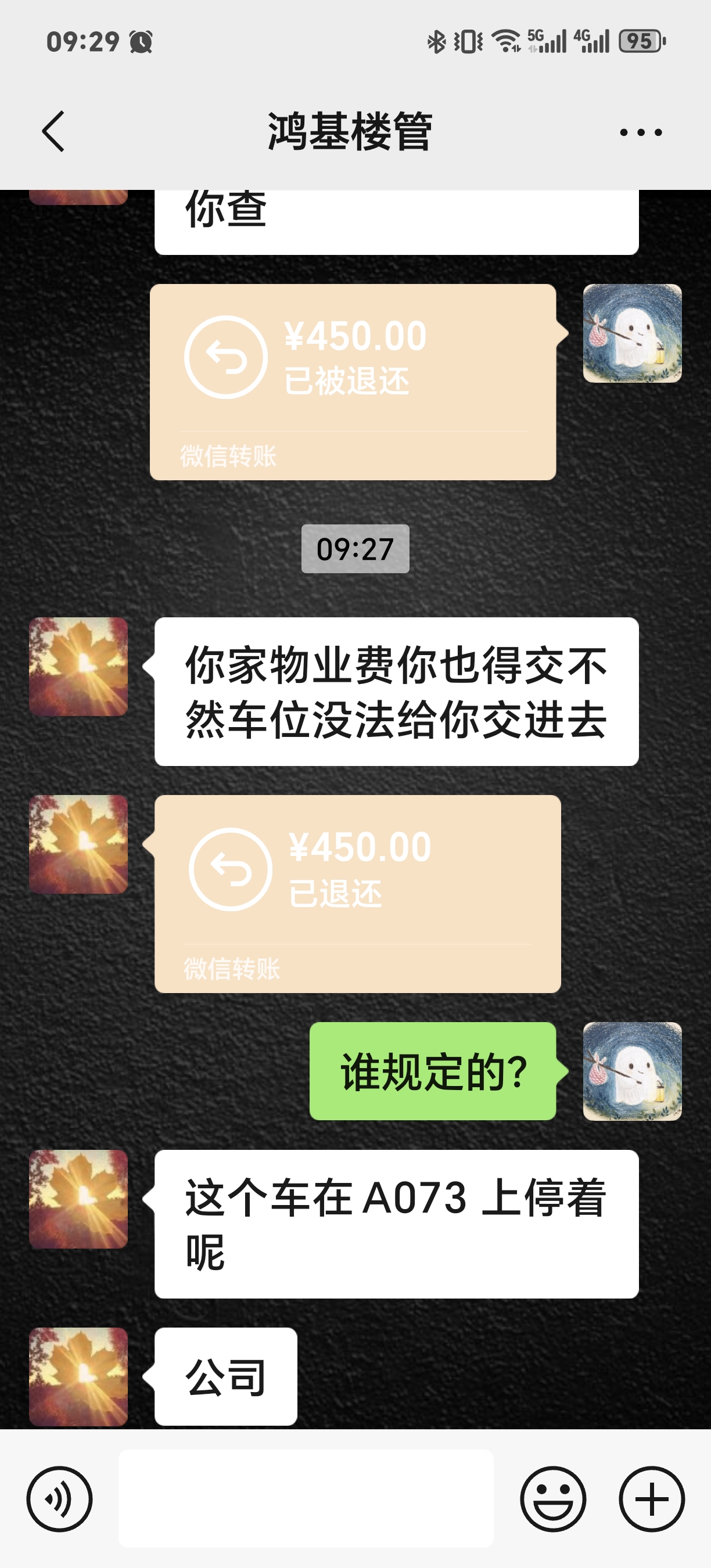This screenshot has height=1568, width=711.
Task: Go back from the 鸿基楼管 chat
Action: (x=53, y=131)
